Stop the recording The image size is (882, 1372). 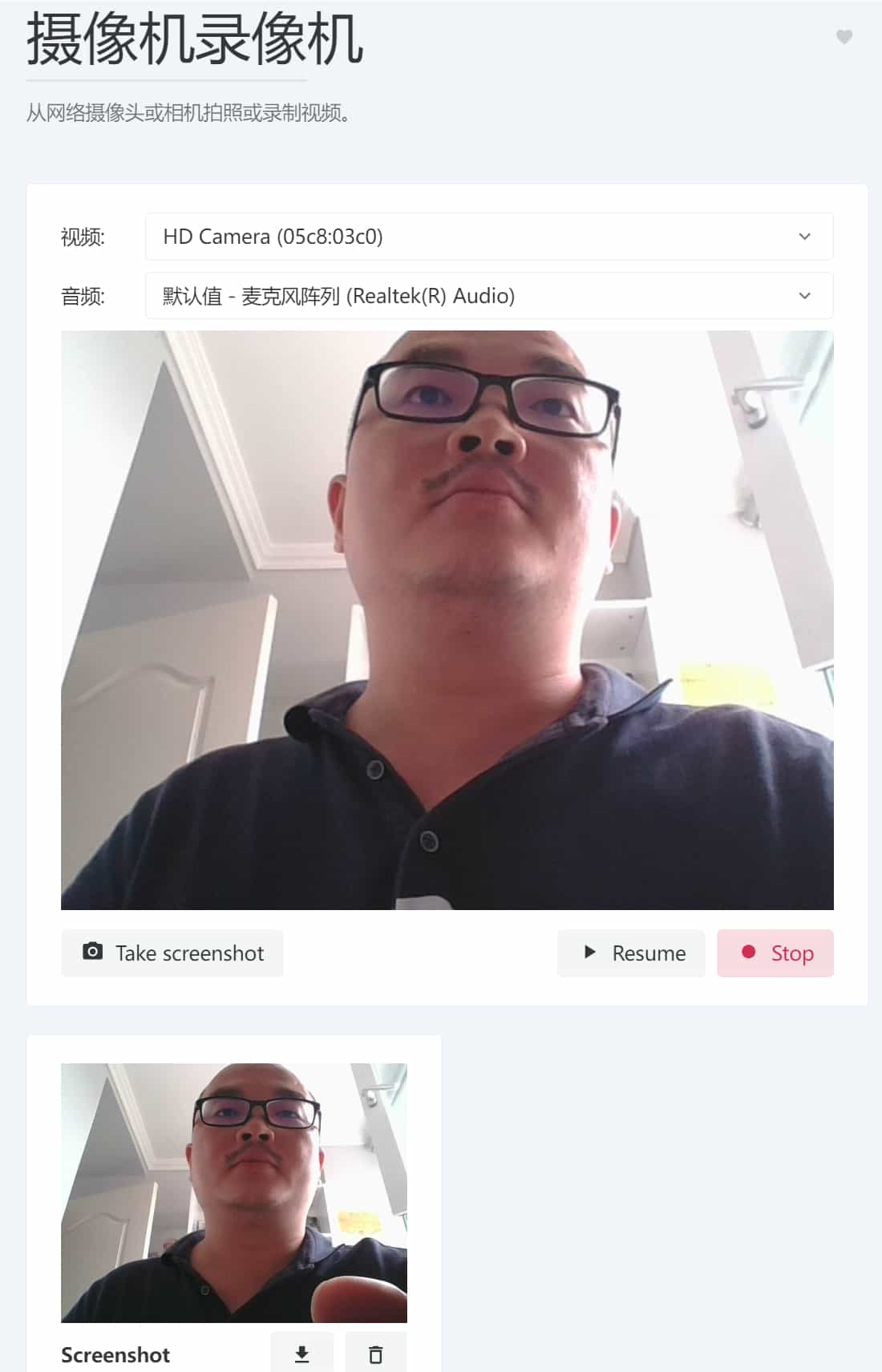775,953
